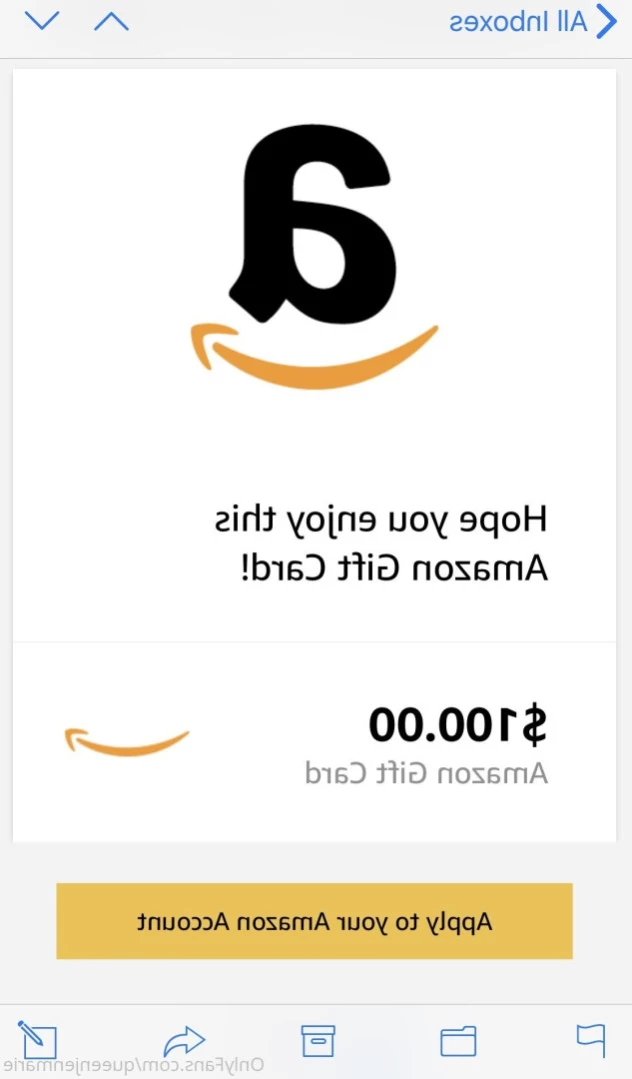
Task: Jump to the previous message with up chevron
Action: (x=112, y=21)
